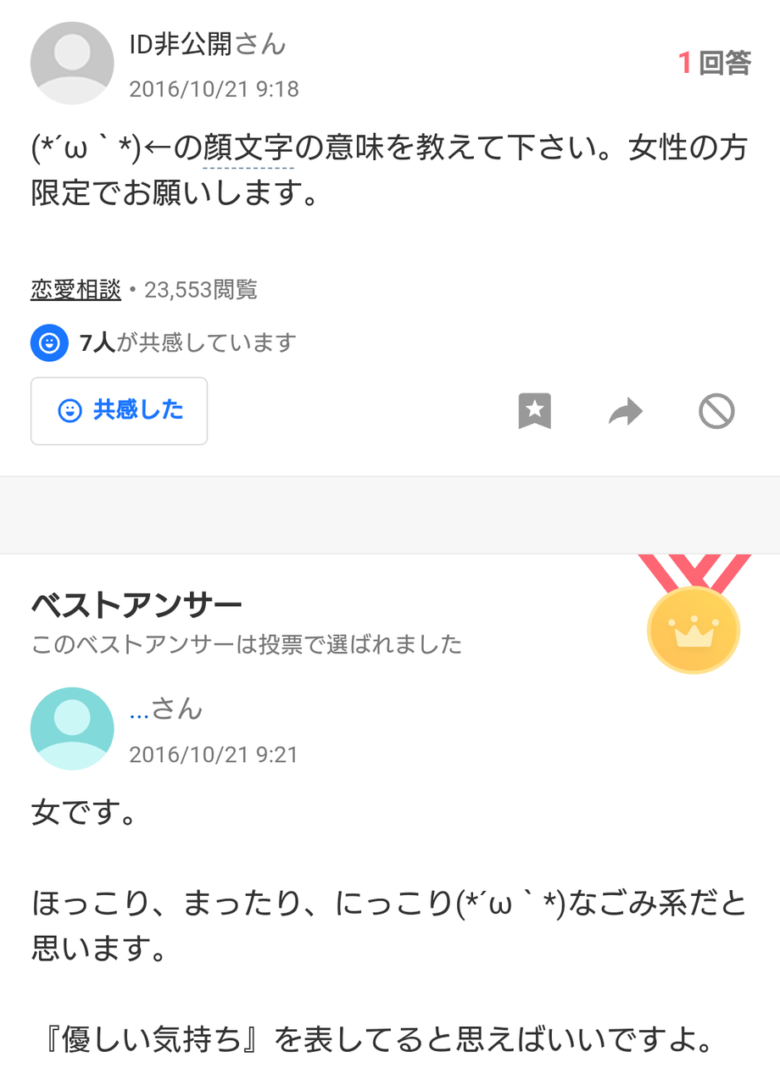Viewport: 780px width, 1085px height.
Task: Open the 恋愛相談 category link
Action: pyautogui.click(x=76, y=290)
